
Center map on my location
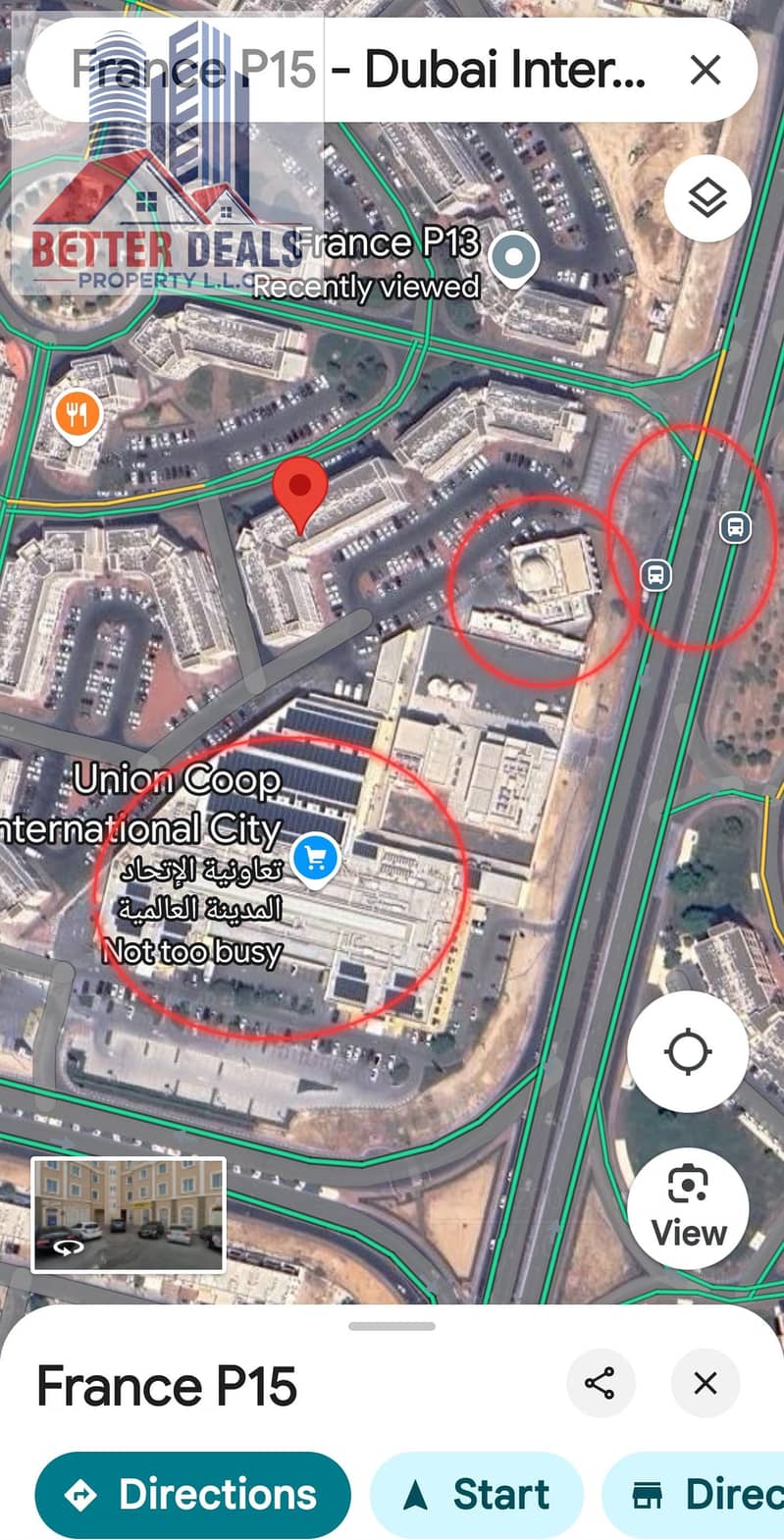687,1051
